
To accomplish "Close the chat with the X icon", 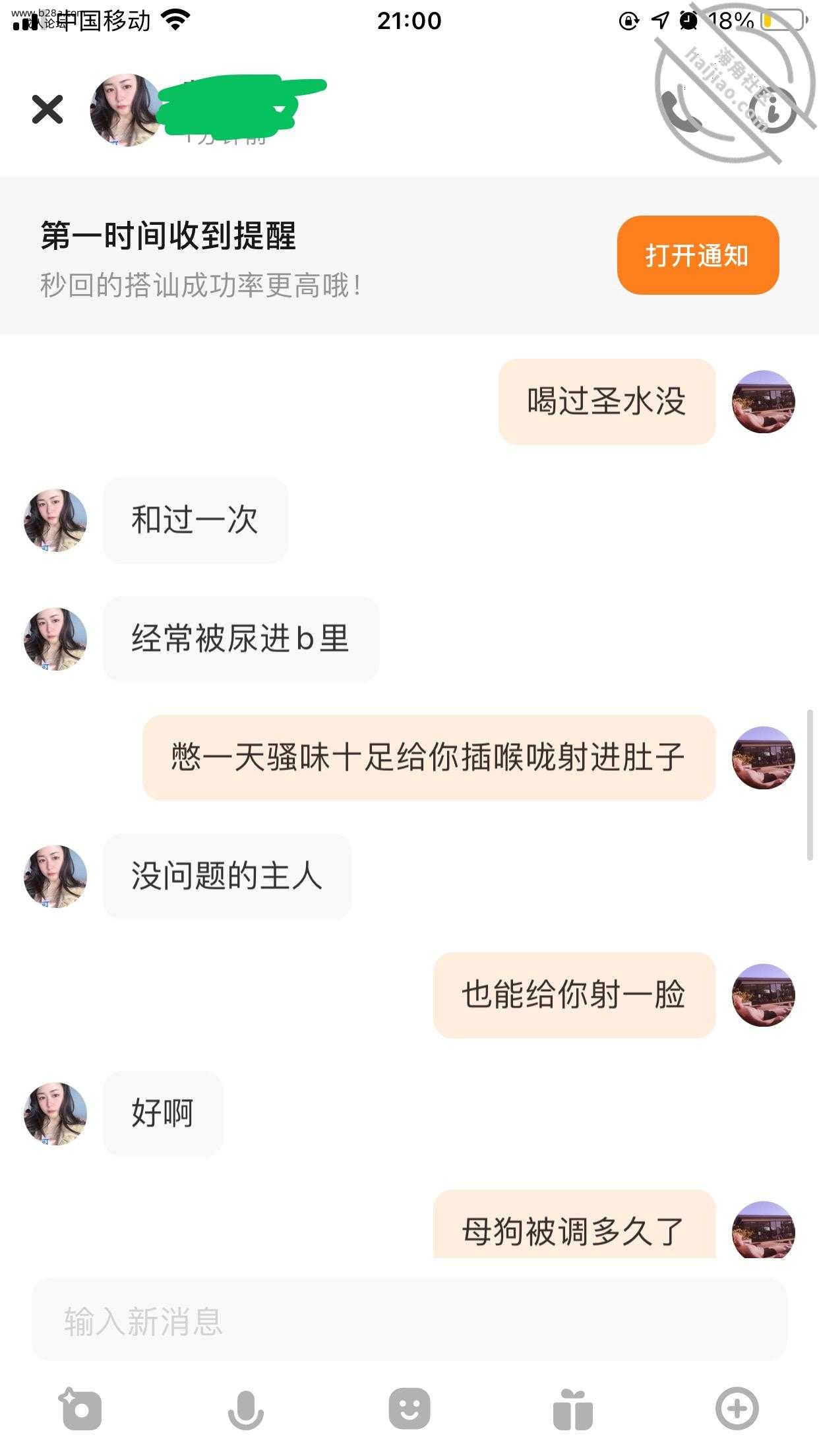I will (x=47, y=109).
